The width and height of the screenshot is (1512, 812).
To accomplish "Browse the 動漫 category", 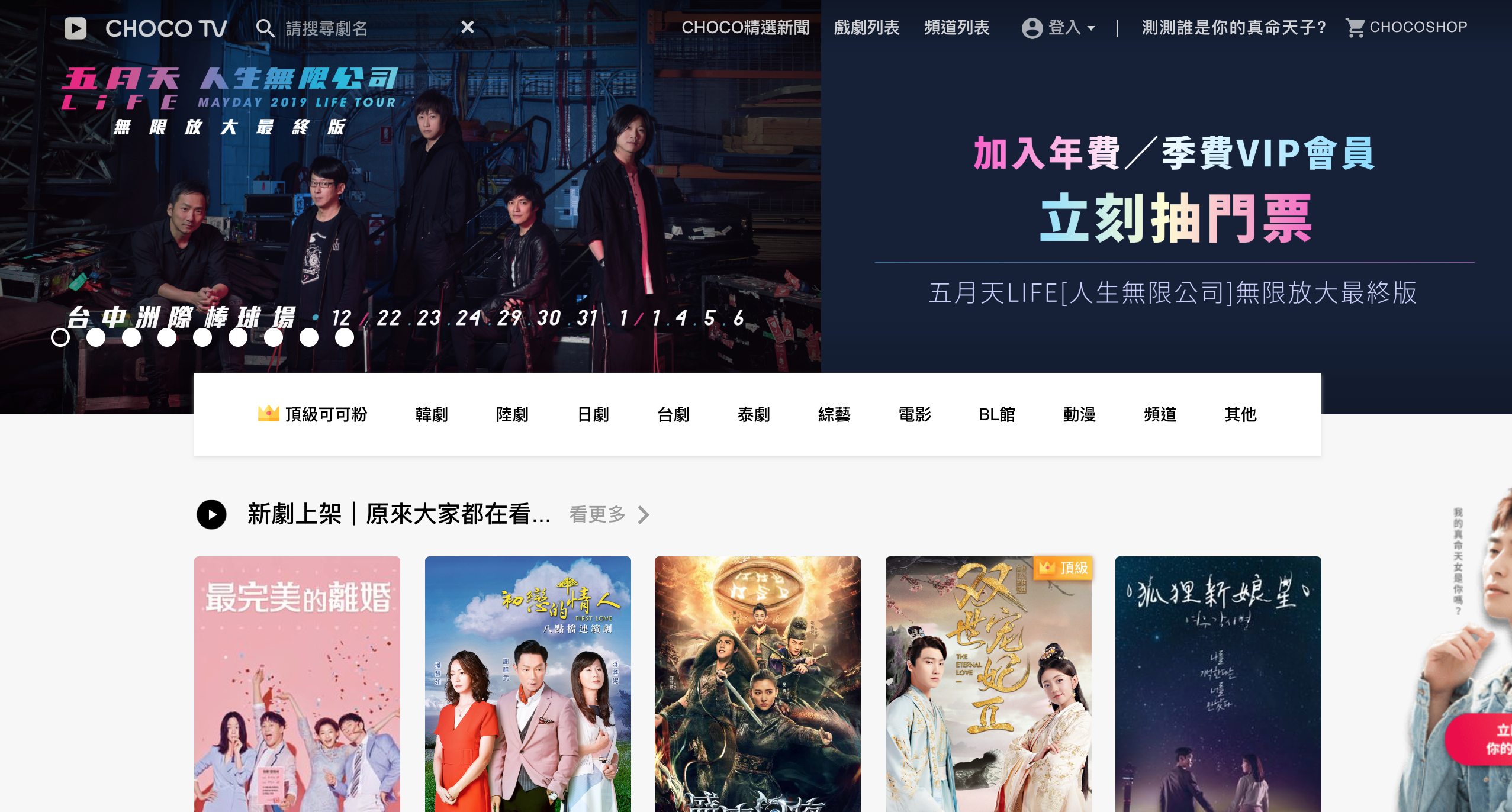I will [1079, 414].
